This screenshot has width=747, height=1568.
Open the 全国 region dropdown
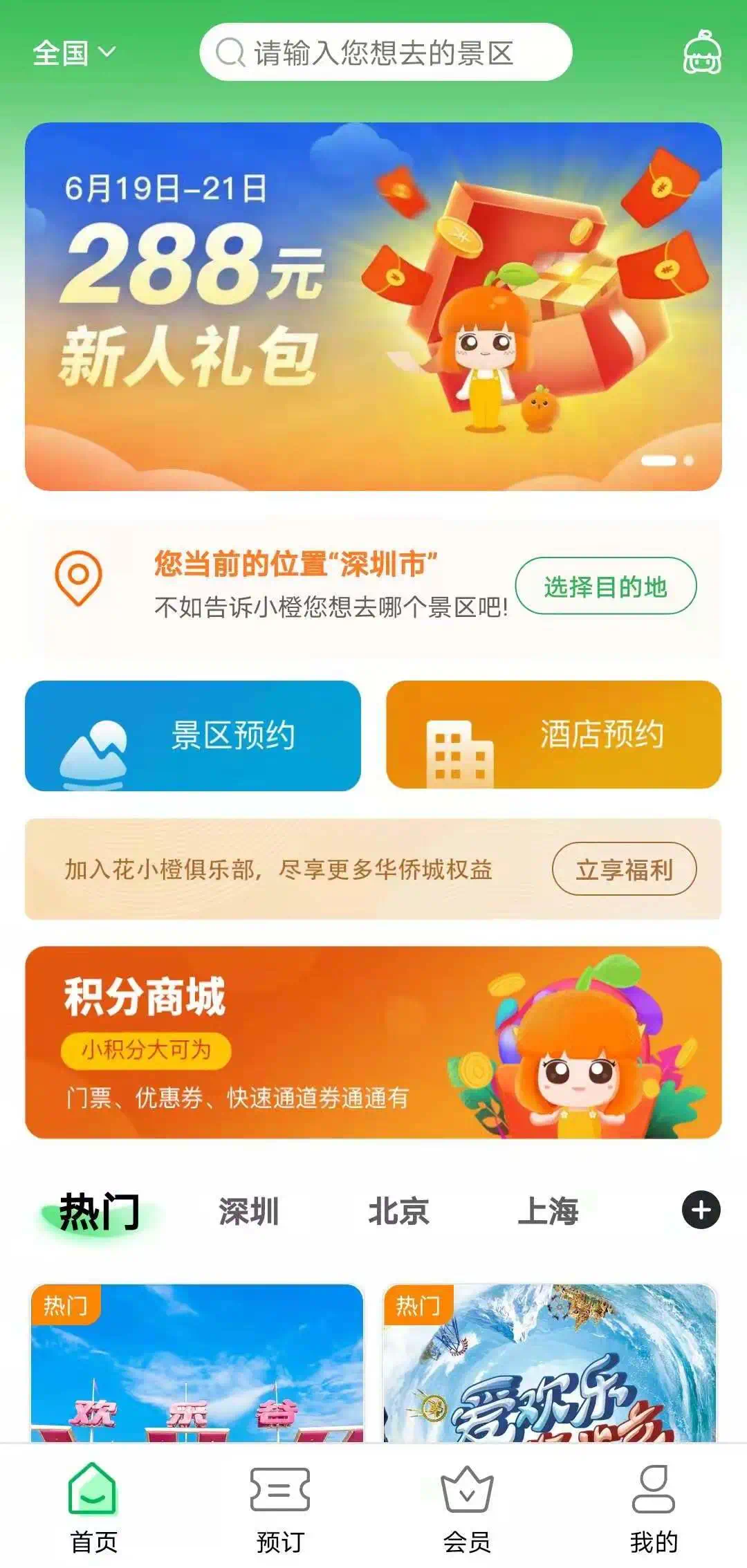[74, 53]
